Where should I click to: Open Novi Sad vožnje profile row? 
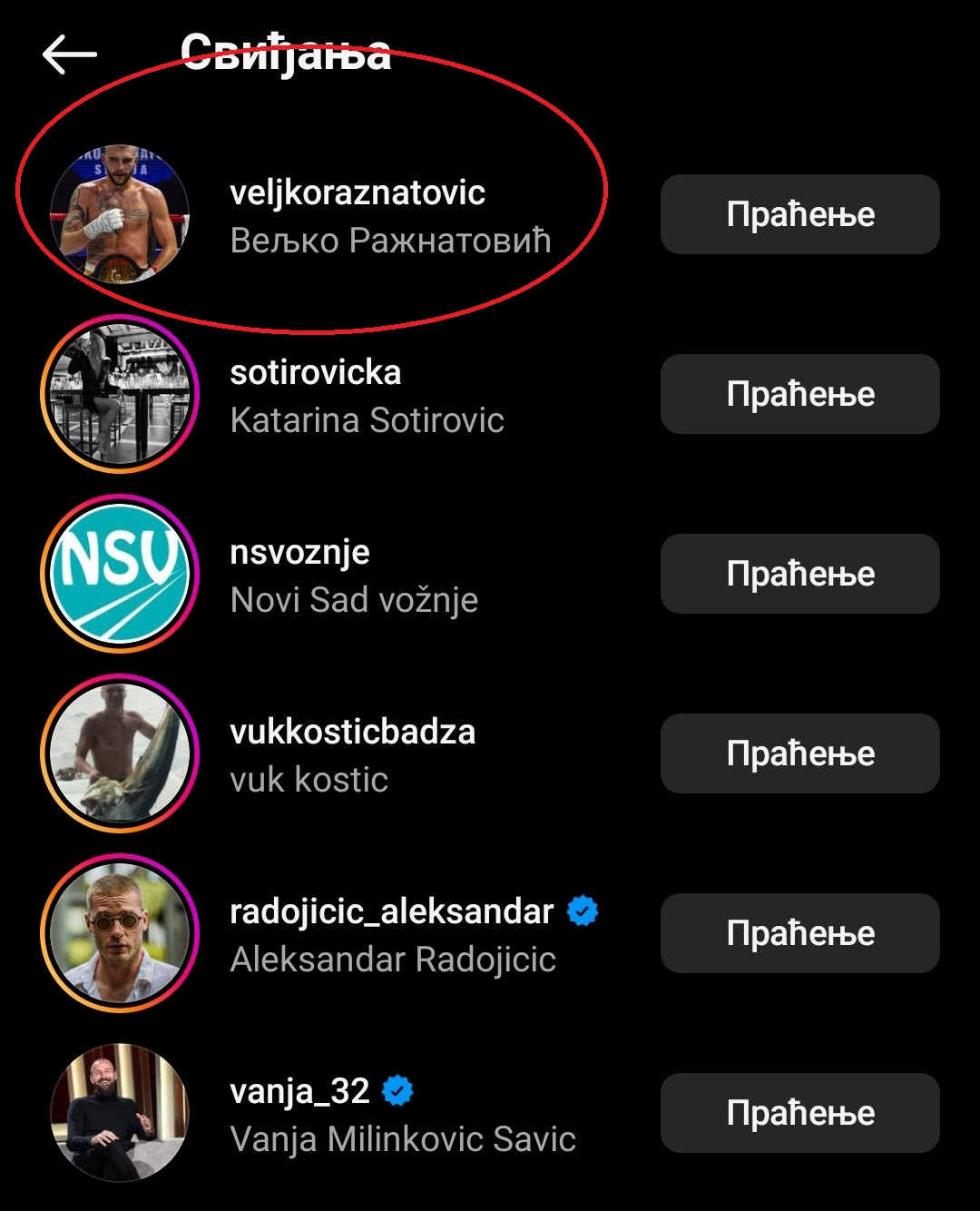(354, 576)
